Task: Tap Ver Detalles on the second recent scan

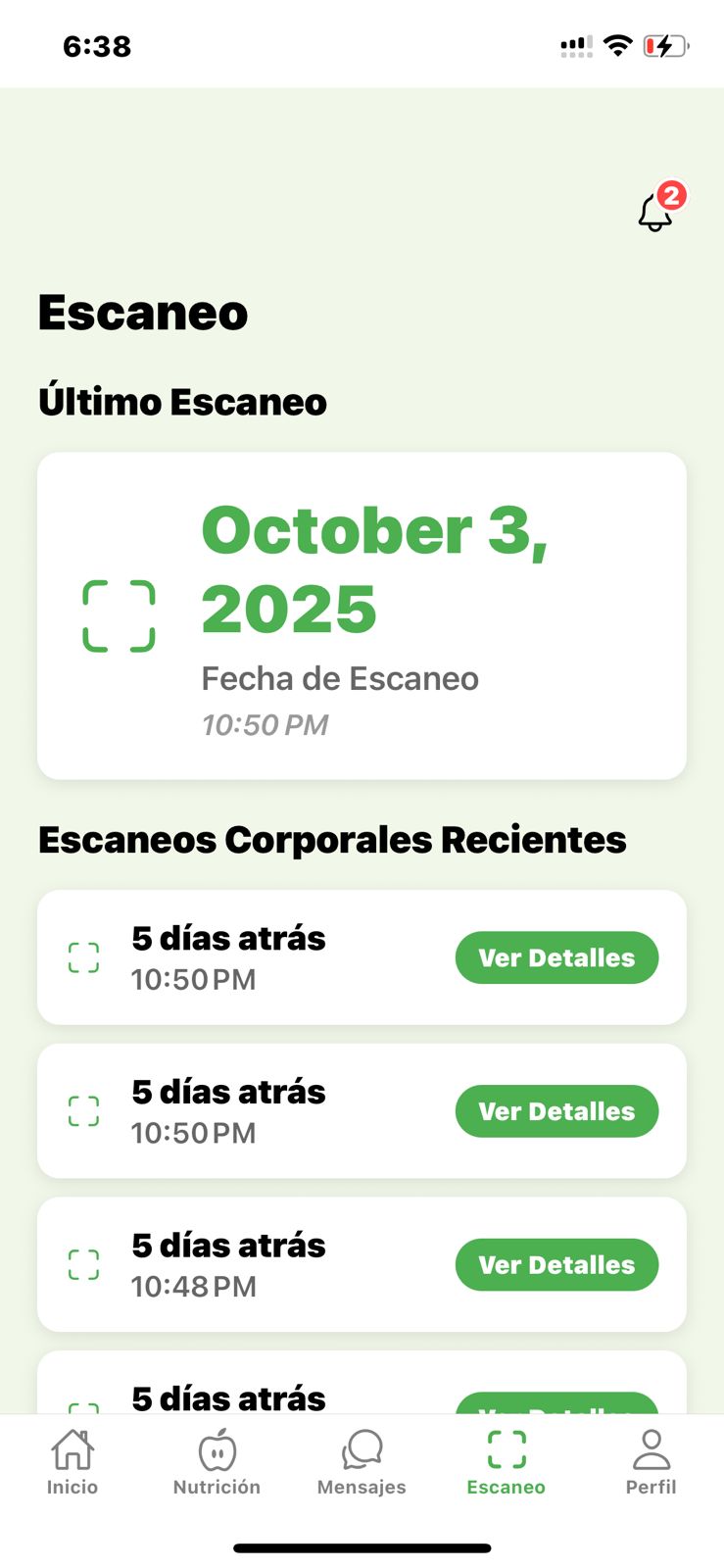Action: click(x=556, y=1110)
